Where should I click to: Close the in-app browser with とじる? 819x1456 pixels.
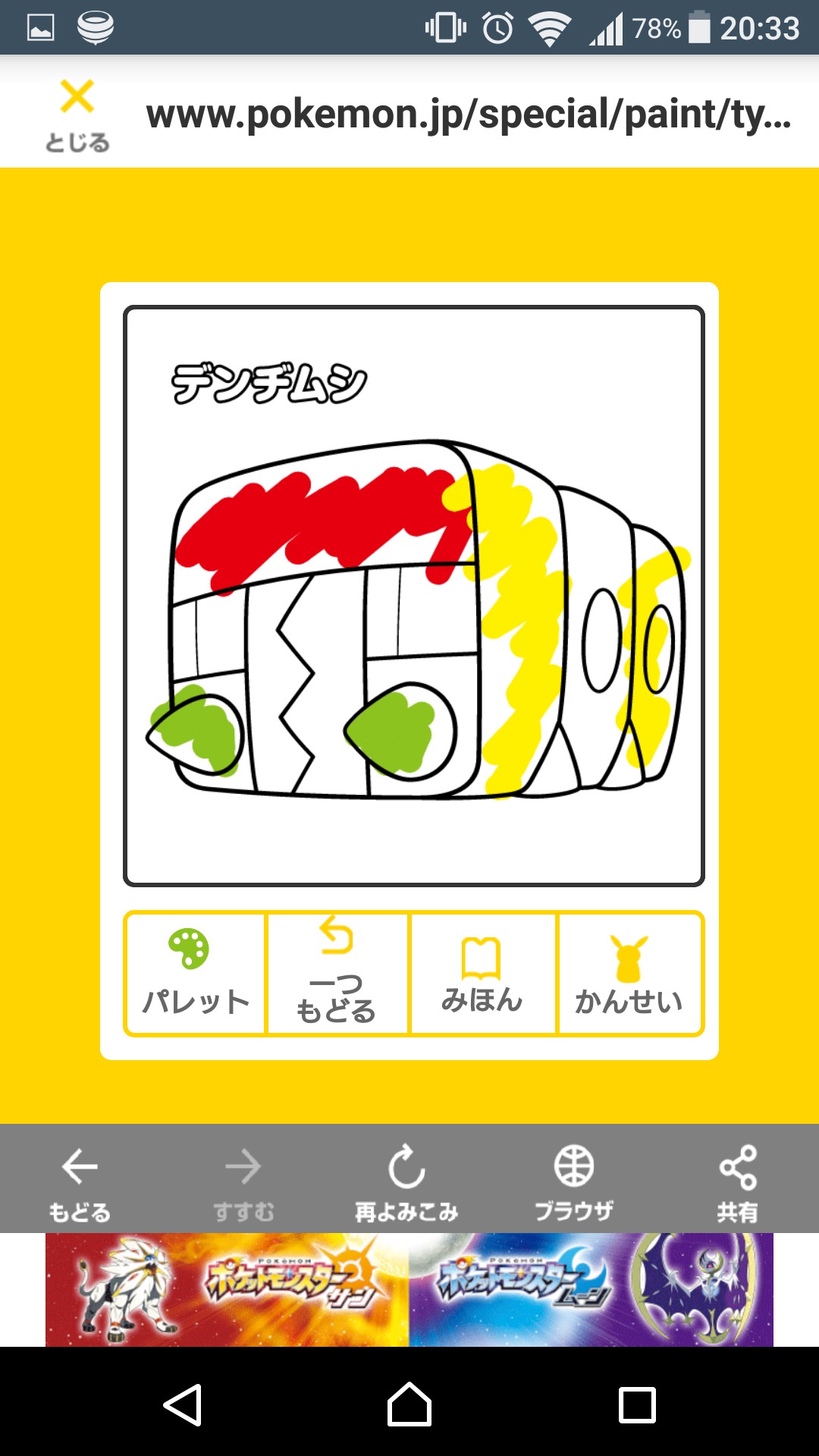pyautogui.click(x=77, y=115)
